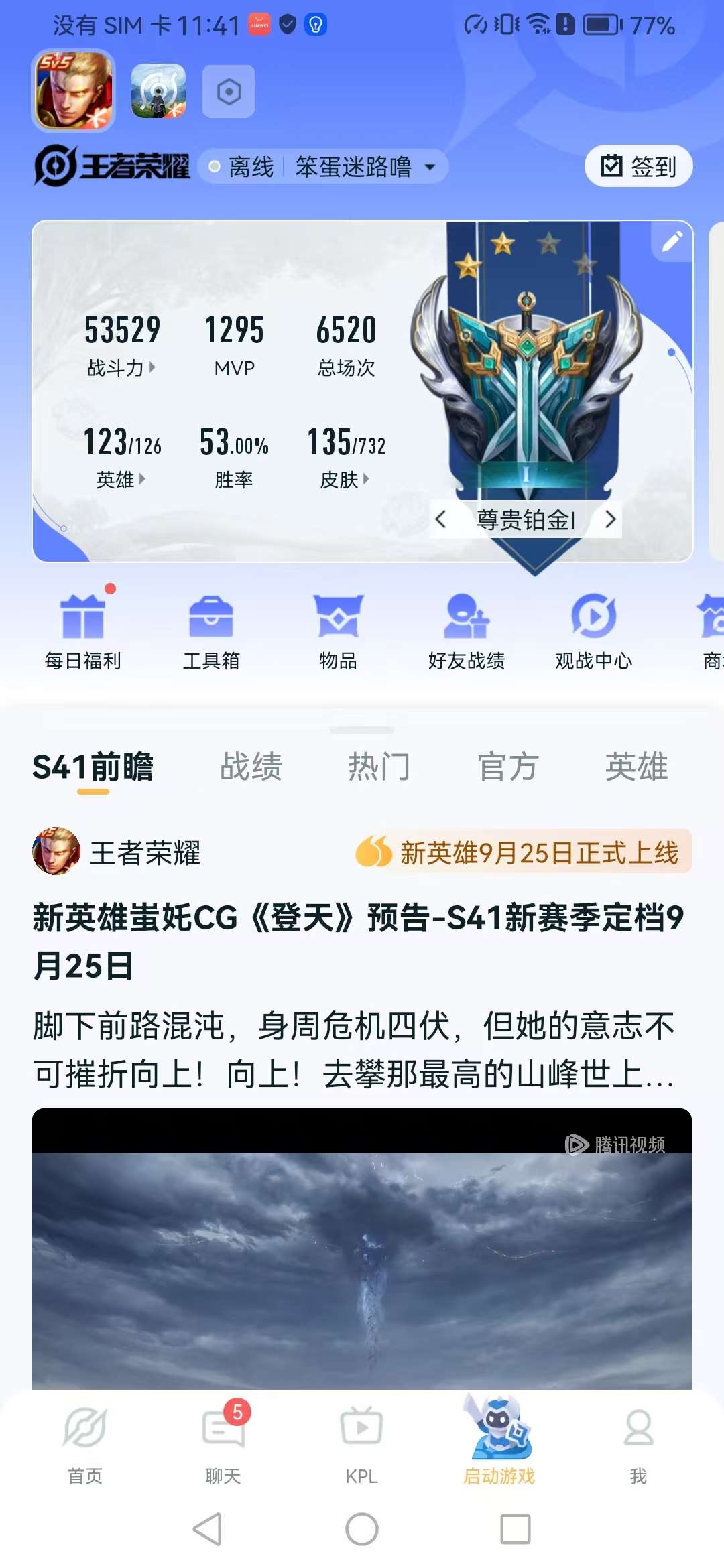This screenshot has width=724, height=1568.
Task: Open 战斗力 combat power details
Action: point(122,367)
